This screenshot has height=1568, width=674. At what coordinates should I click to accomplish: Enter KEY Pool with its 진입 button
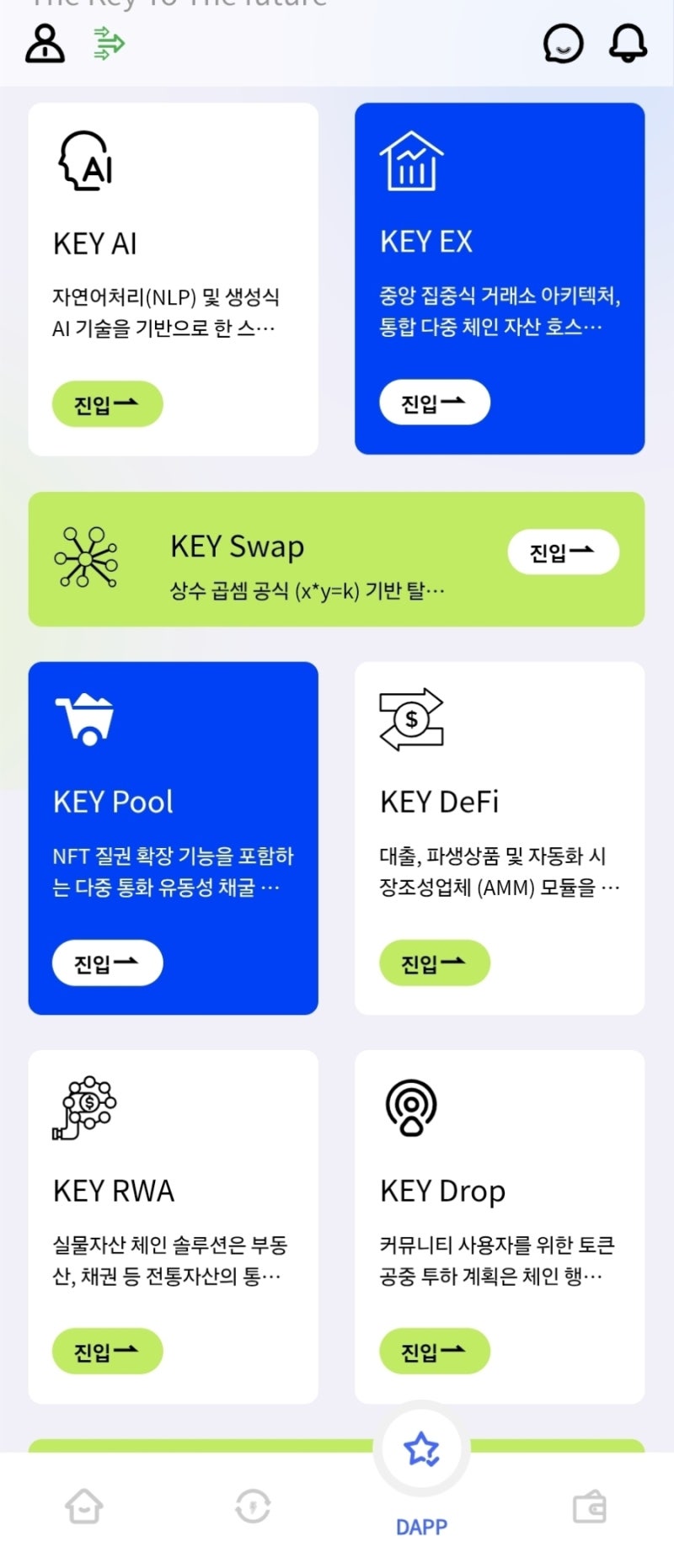tap(107, 963)
